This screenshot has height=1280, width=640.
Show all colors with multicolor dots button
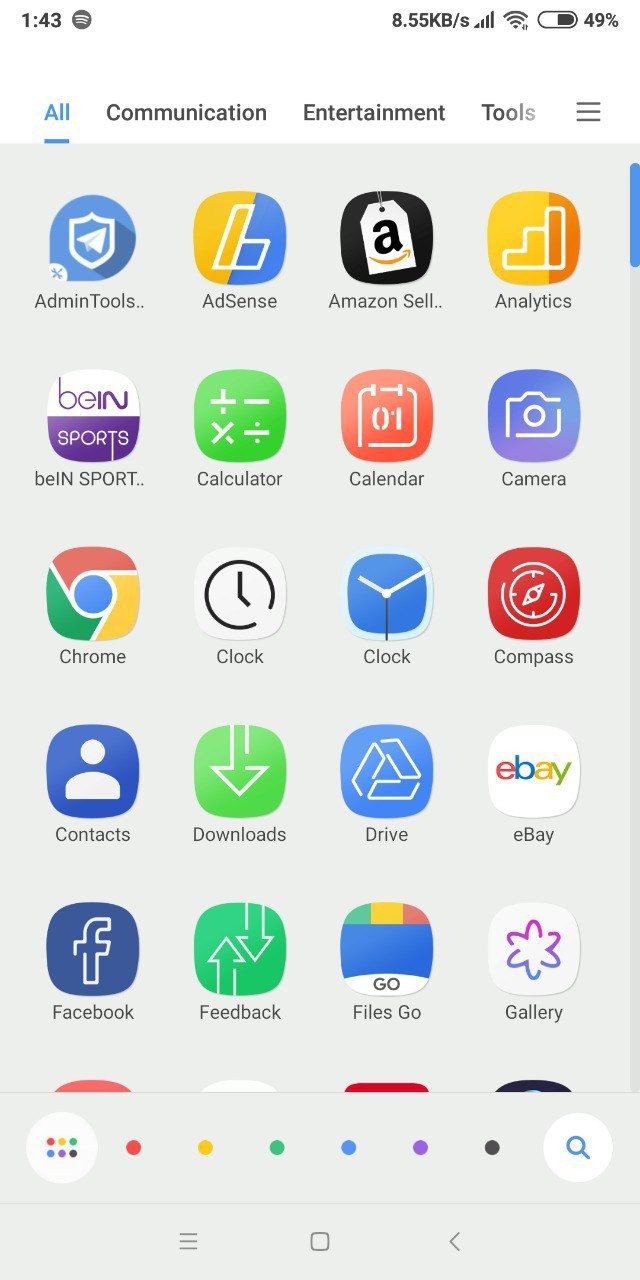click(x=62, y=1148)
